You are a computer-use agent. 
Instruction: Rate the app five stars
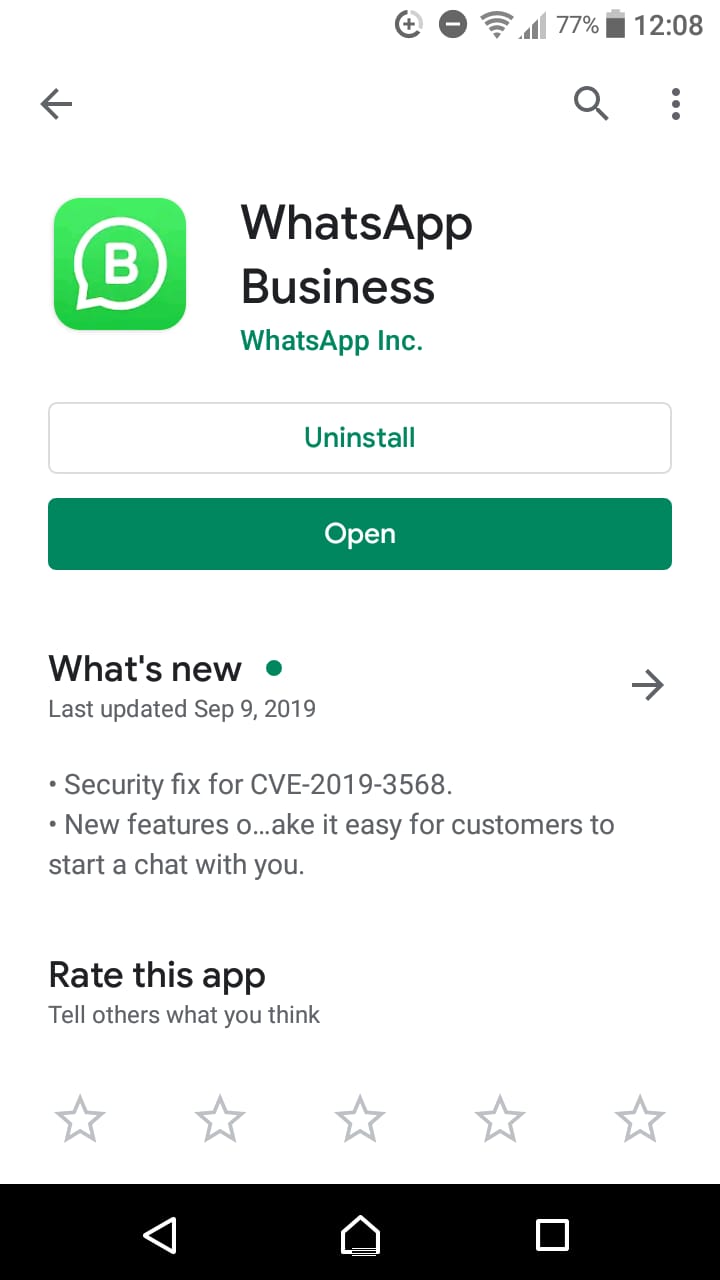(640, 1118)
